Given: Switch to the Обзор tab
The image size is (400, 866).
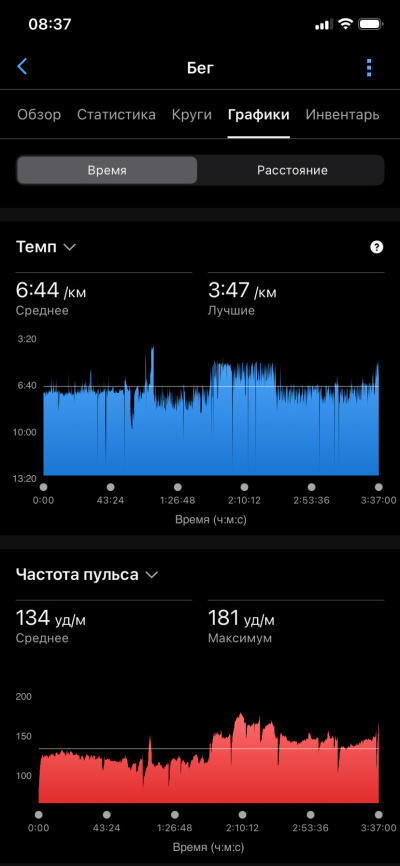Looking at the screenshot, I should click(x=39, y=115).
